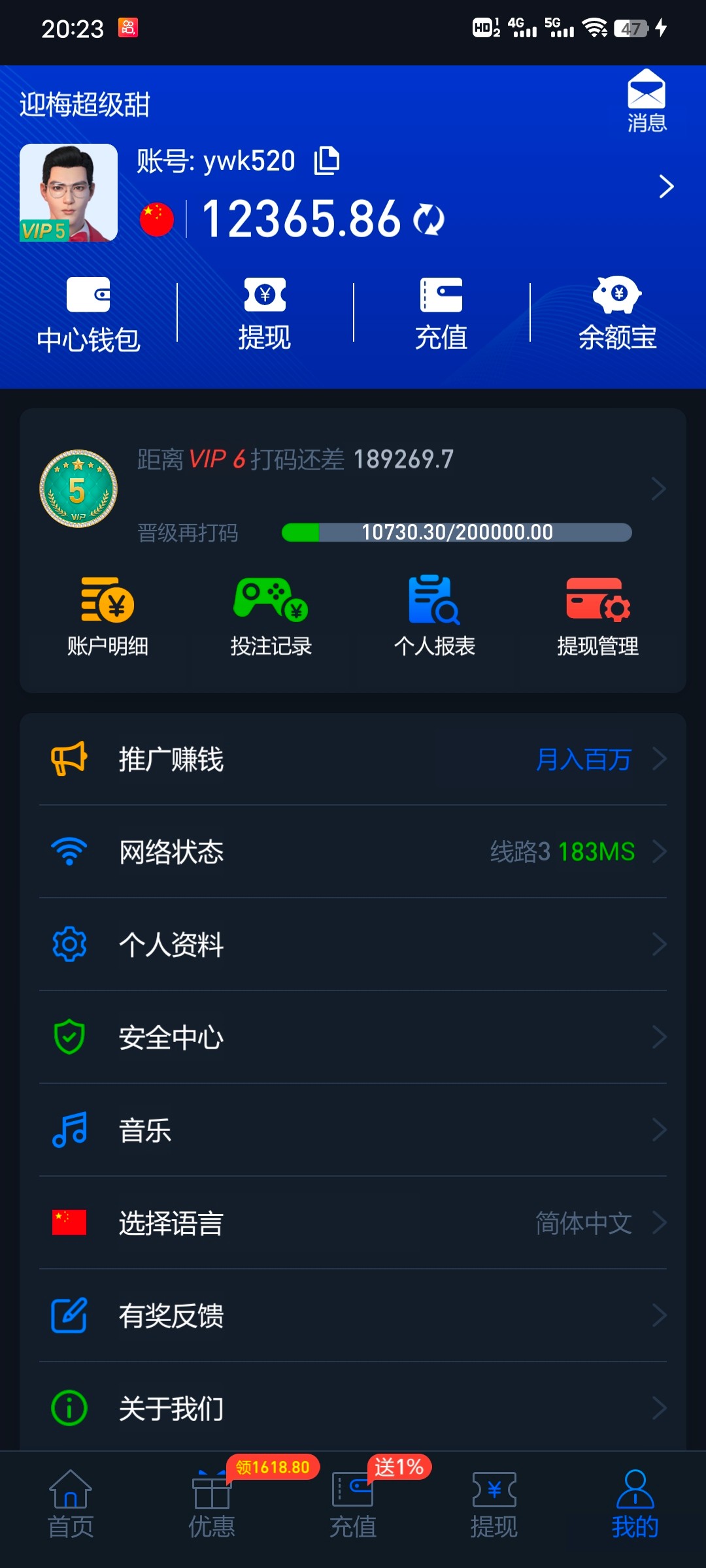Expand the VIP level progress row chevron

point(658,487)
